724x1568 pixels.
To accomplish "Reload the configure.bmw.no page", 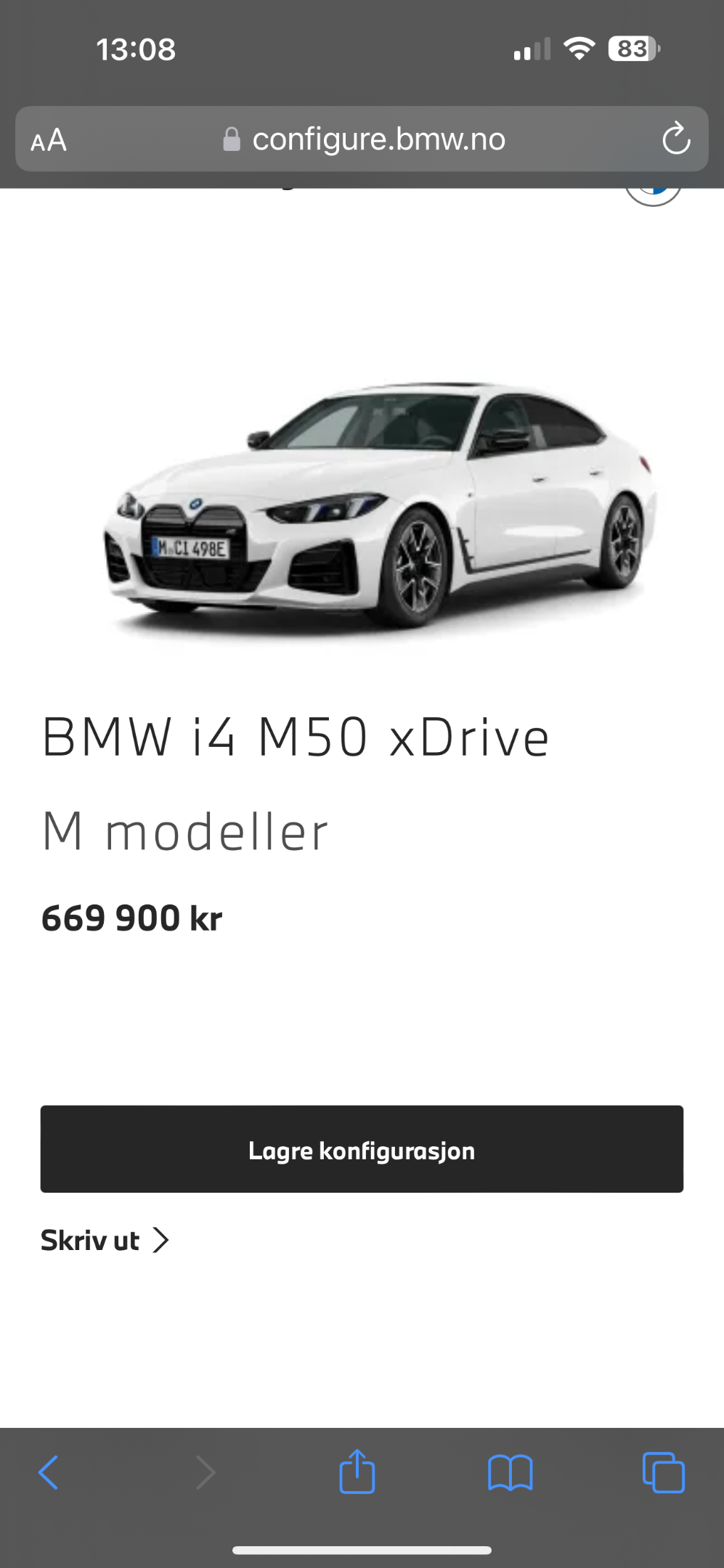I will (675, 139).
